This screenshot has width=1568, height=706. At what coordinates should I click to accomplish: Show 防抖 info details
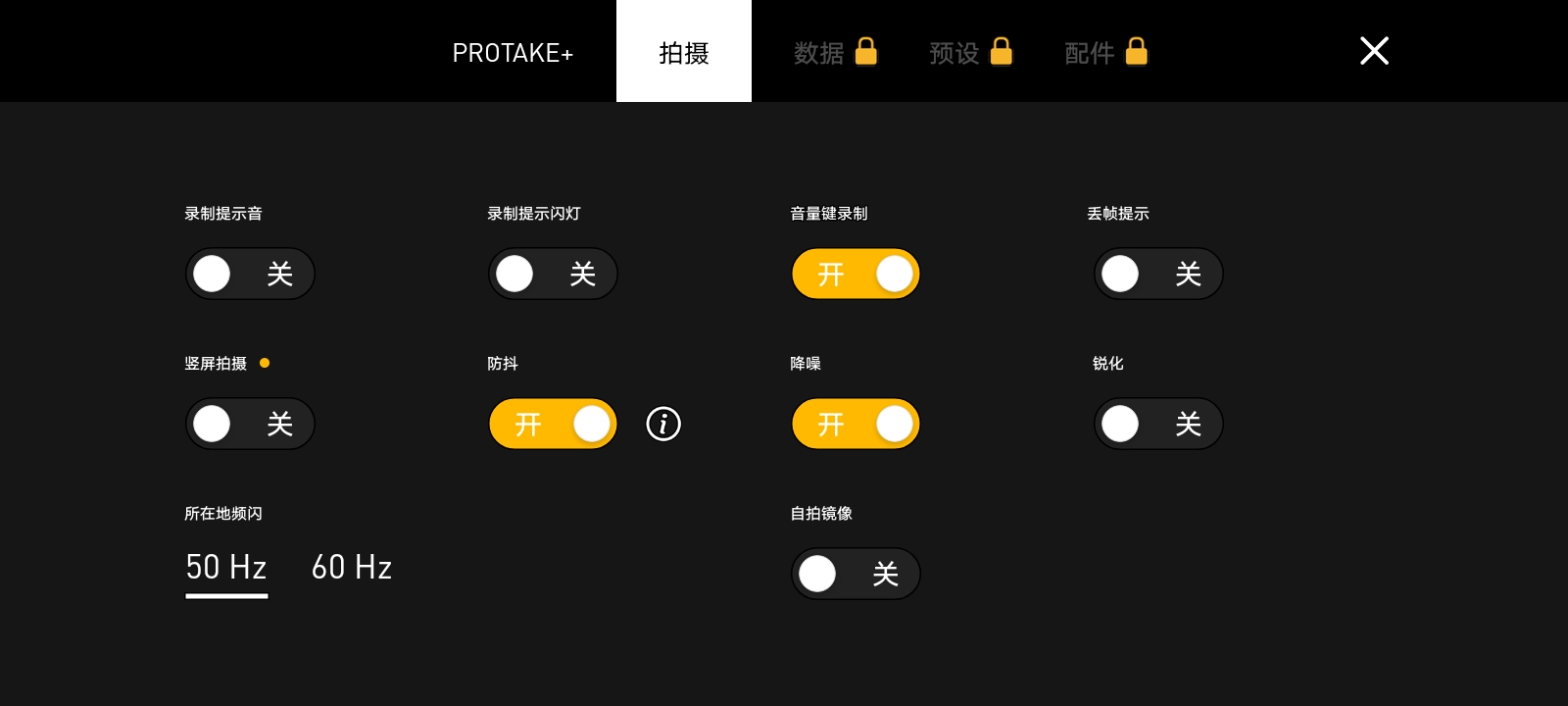663,424
